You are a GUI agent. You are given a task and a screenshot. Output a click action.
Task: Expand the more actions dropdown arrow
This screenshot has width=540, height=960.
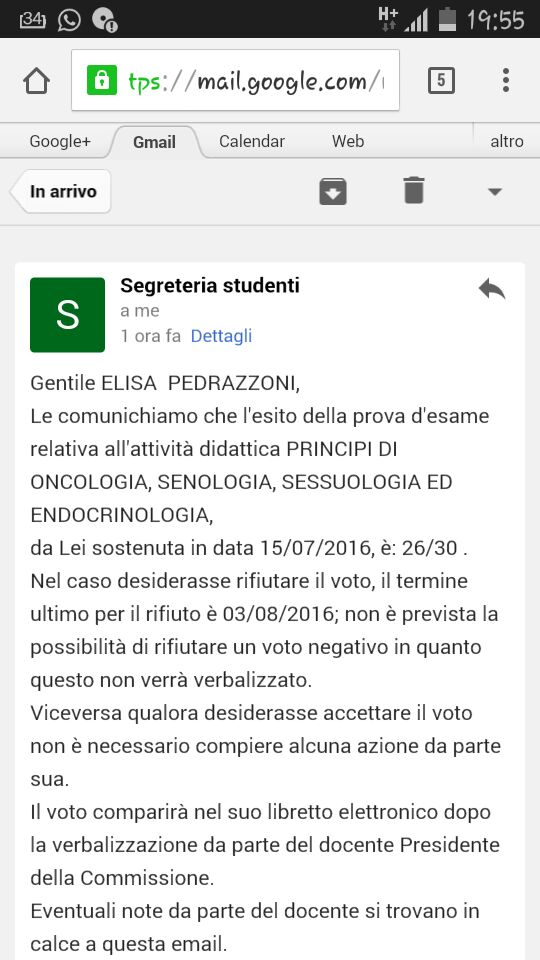point(495,192)
